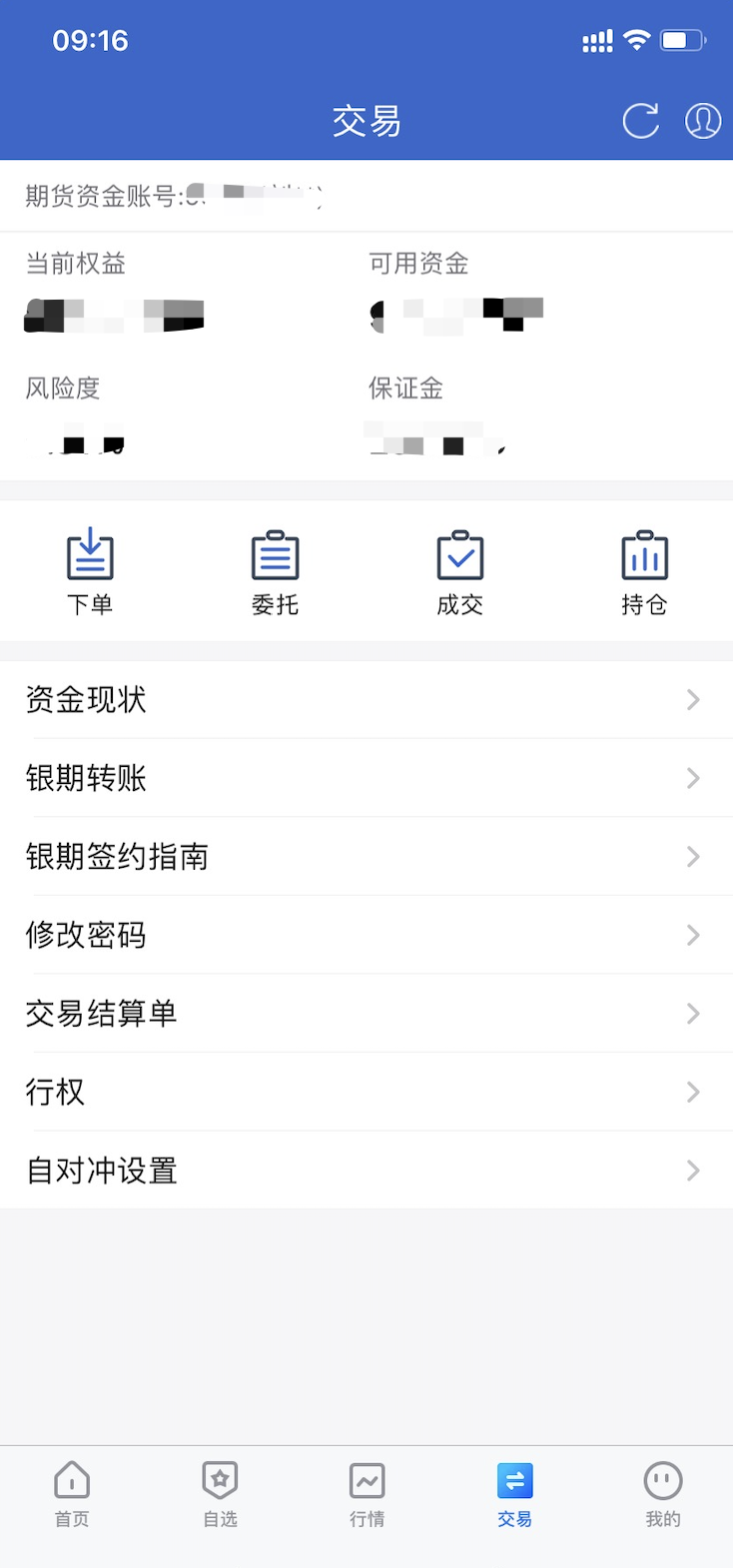
Task: Switch to the 首页 tab
Action: point(72,1494)
